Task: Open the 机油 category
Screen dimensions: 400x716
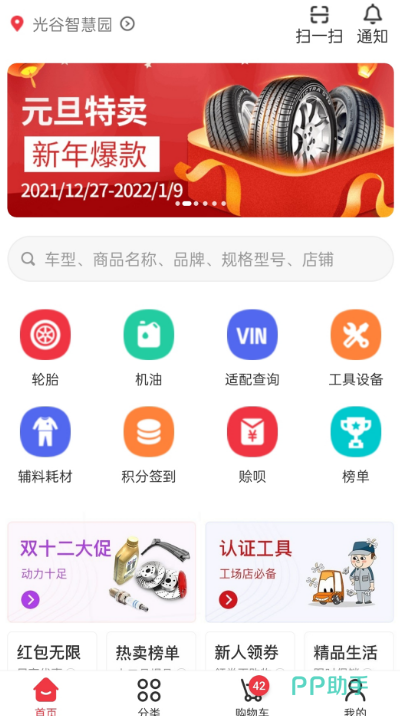Action: point(148,348)
